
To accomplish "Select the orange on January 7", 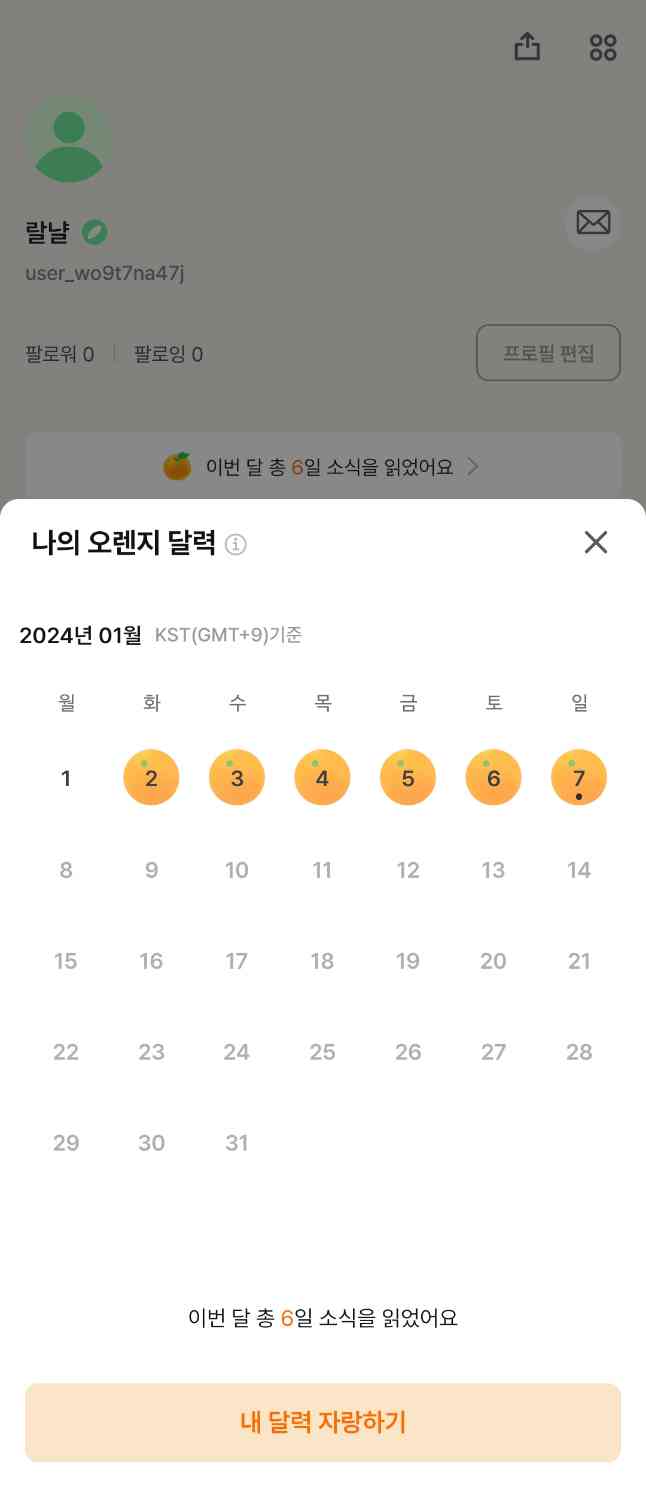I will pyautogui.click(x=579, y=778).
